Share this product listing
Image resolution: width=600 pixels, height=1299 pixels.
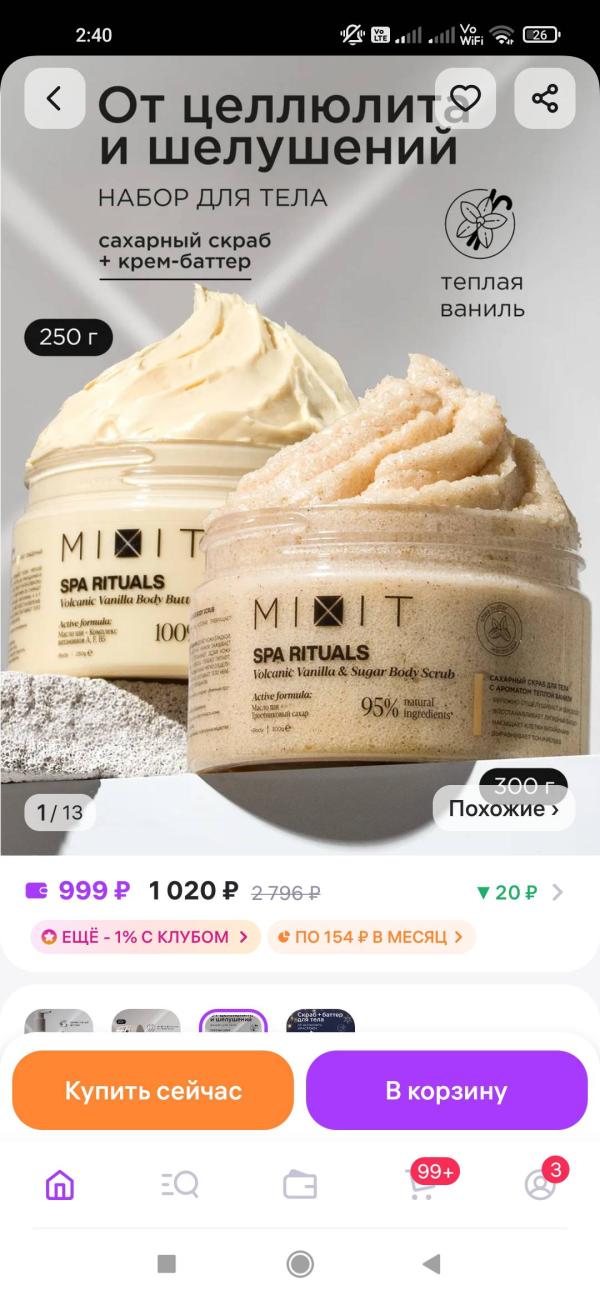coord(544,99)
